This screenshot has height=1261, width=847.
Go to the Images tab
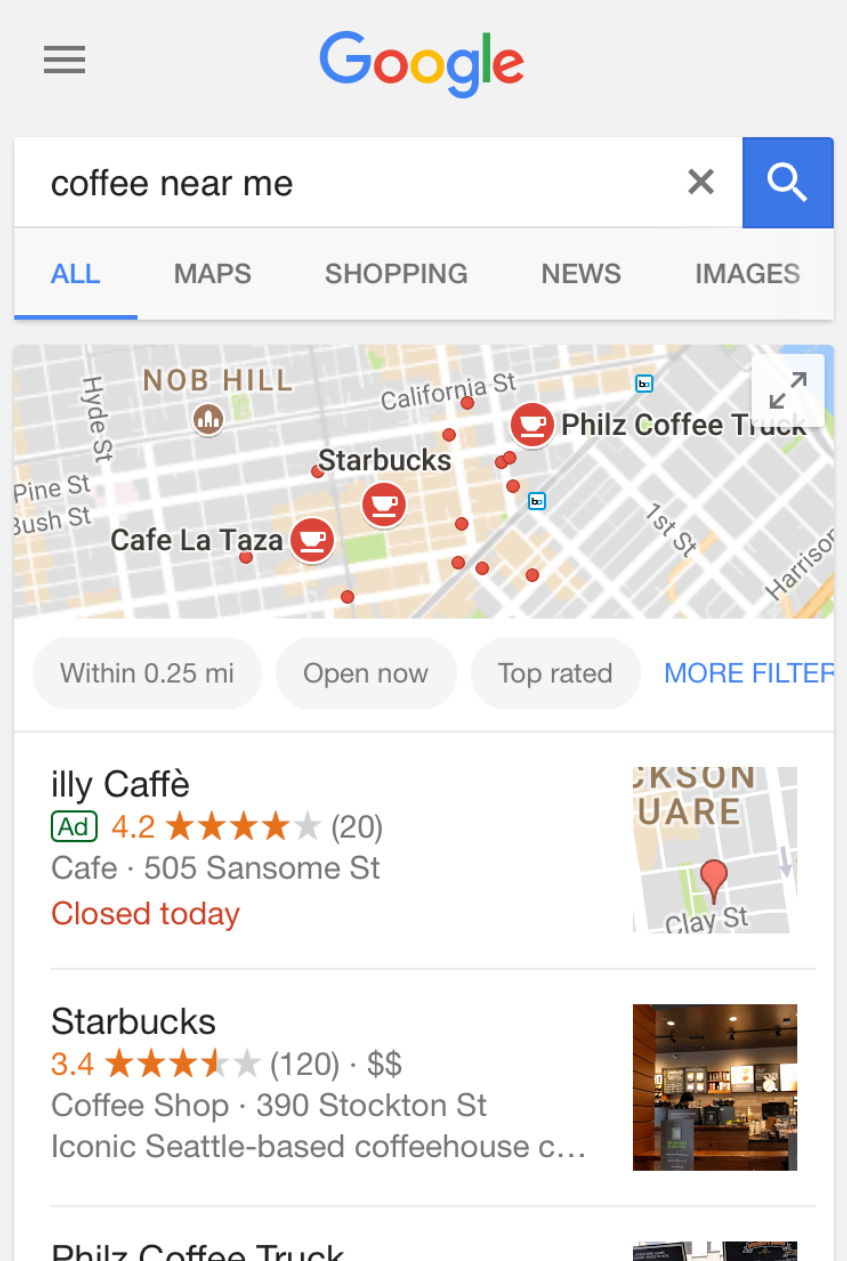pyautogui.click(x=747, y=274)
